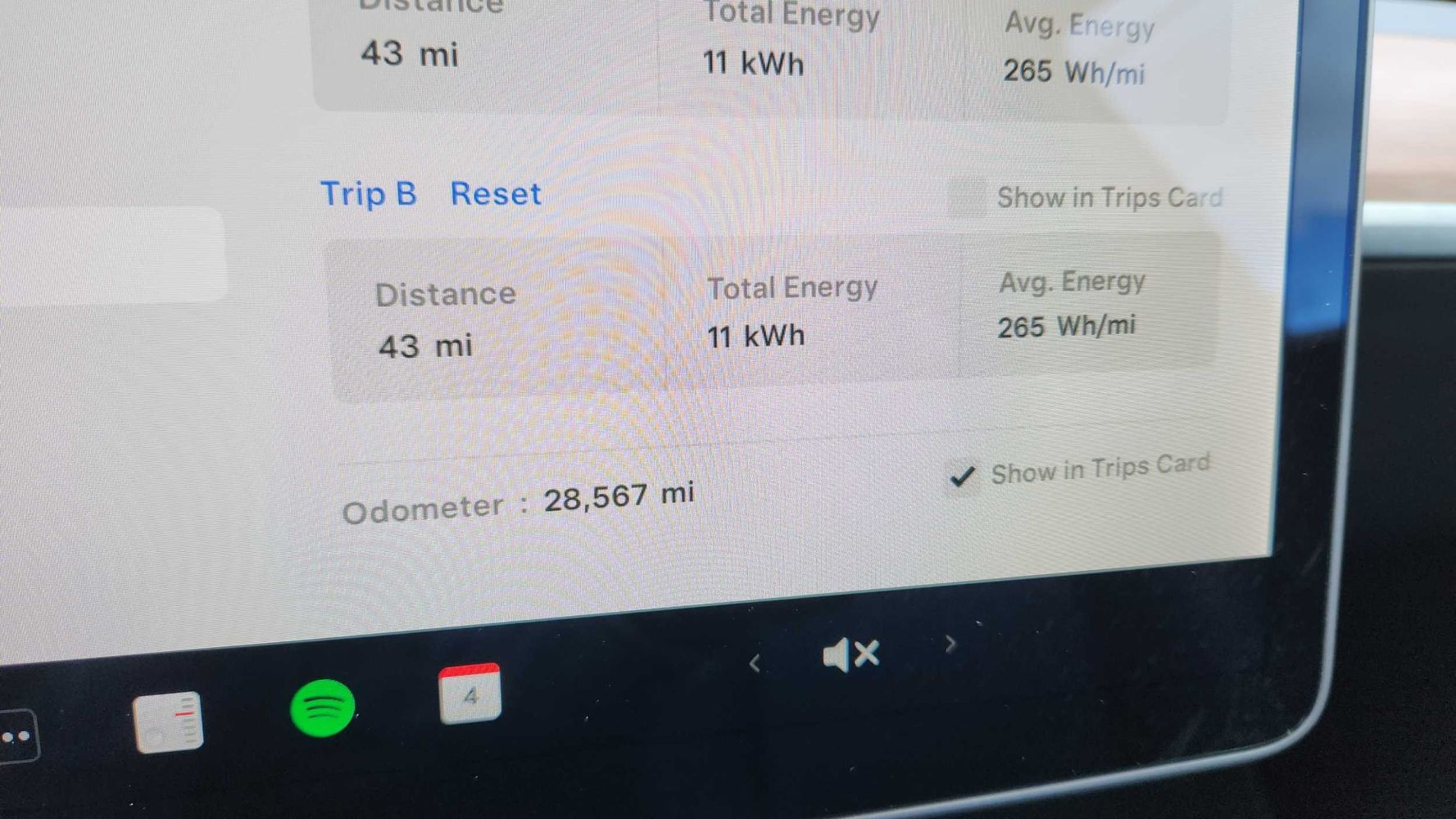Open the all-apps dots launcher
Screen dimensions: 1456x819
coord(16,736)
